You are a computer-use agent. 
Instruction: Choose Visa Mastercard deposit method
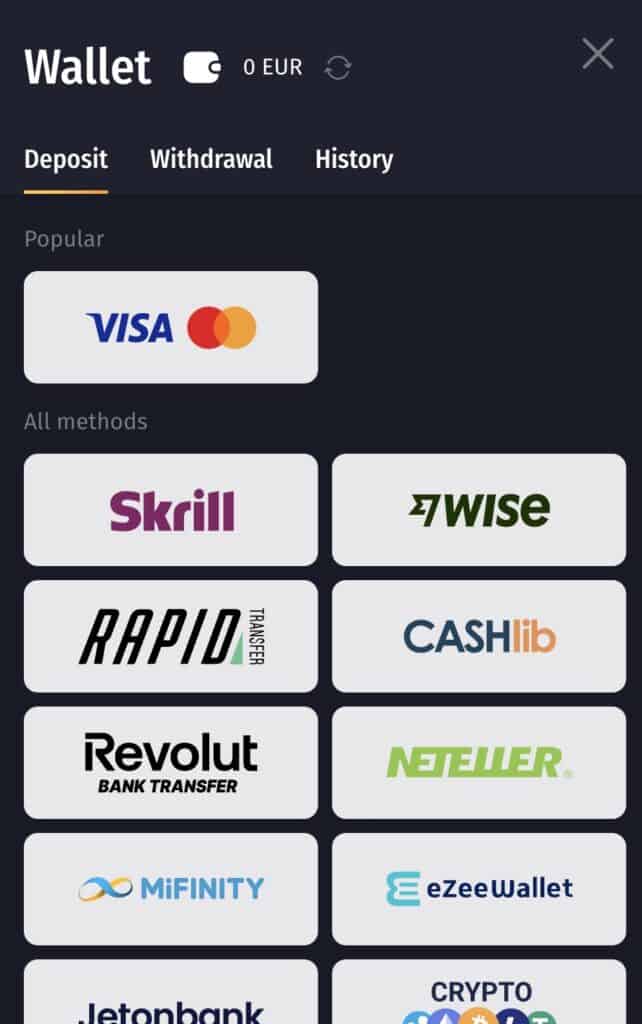[x=171, y=327]
